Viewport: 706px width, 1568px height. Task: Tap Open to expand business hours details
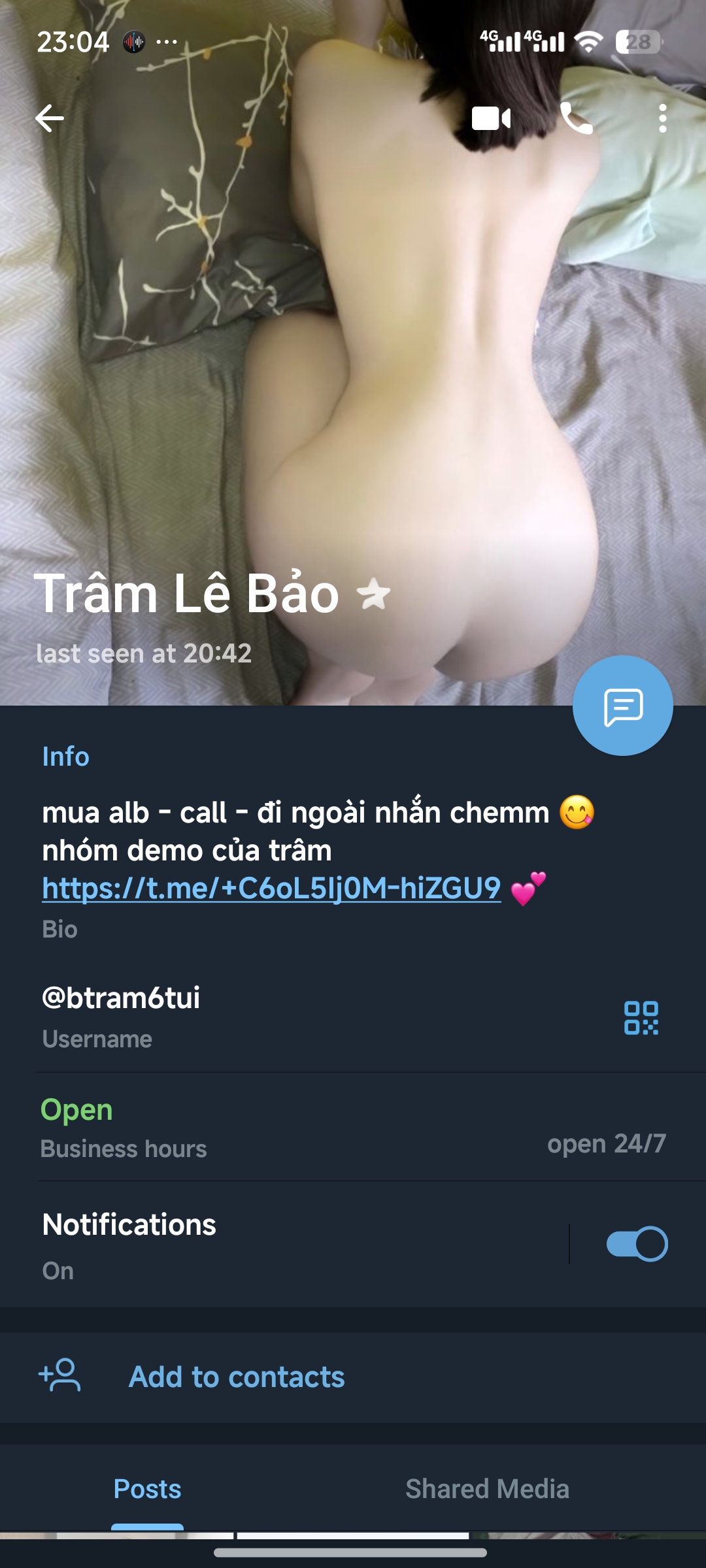(x=77, y=1109)
